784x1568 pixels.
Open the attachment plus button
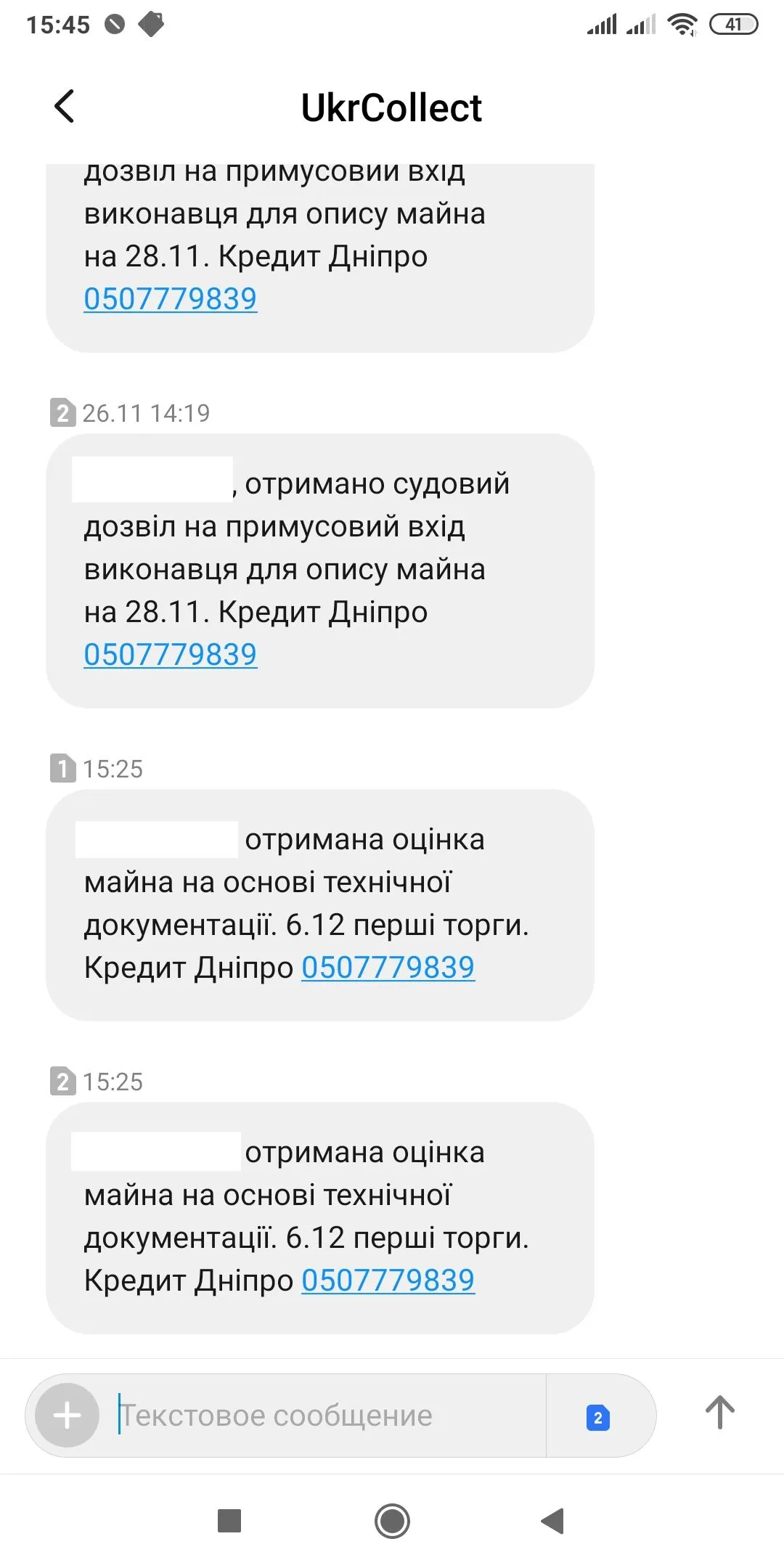click(x=67, y=1415)
